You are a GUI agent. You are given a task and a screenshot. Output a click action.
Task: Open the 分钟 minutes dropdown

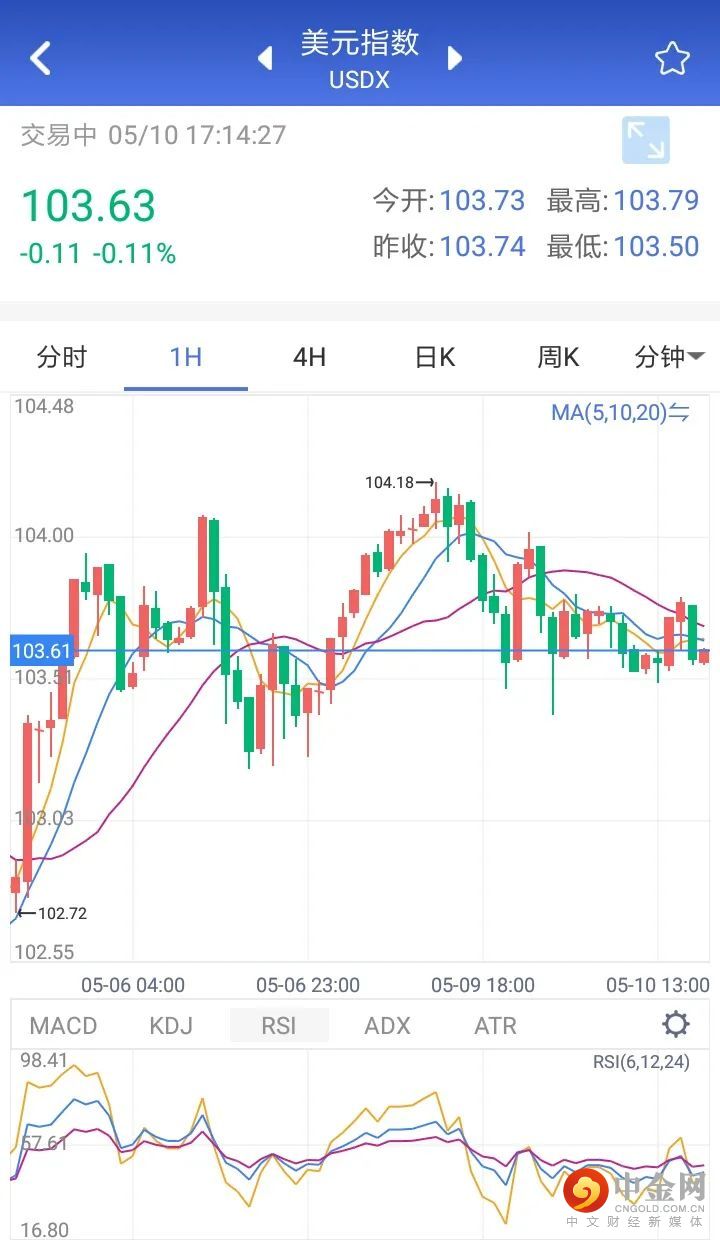[669, 357]
